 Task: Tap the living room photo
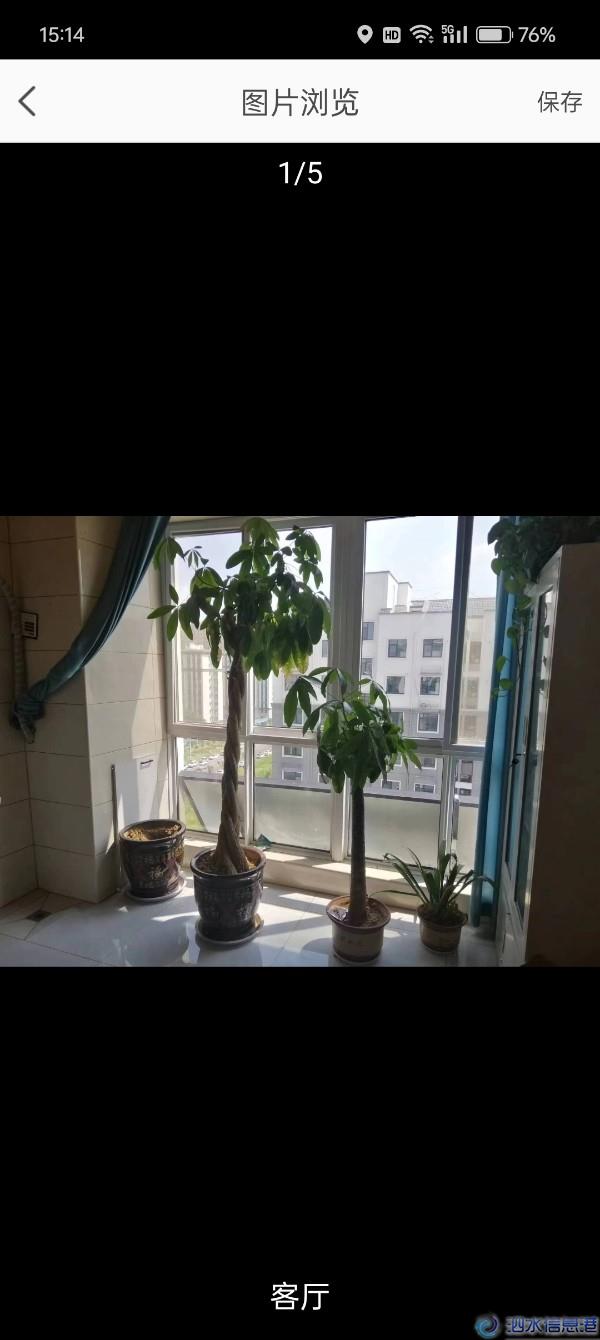300,740
